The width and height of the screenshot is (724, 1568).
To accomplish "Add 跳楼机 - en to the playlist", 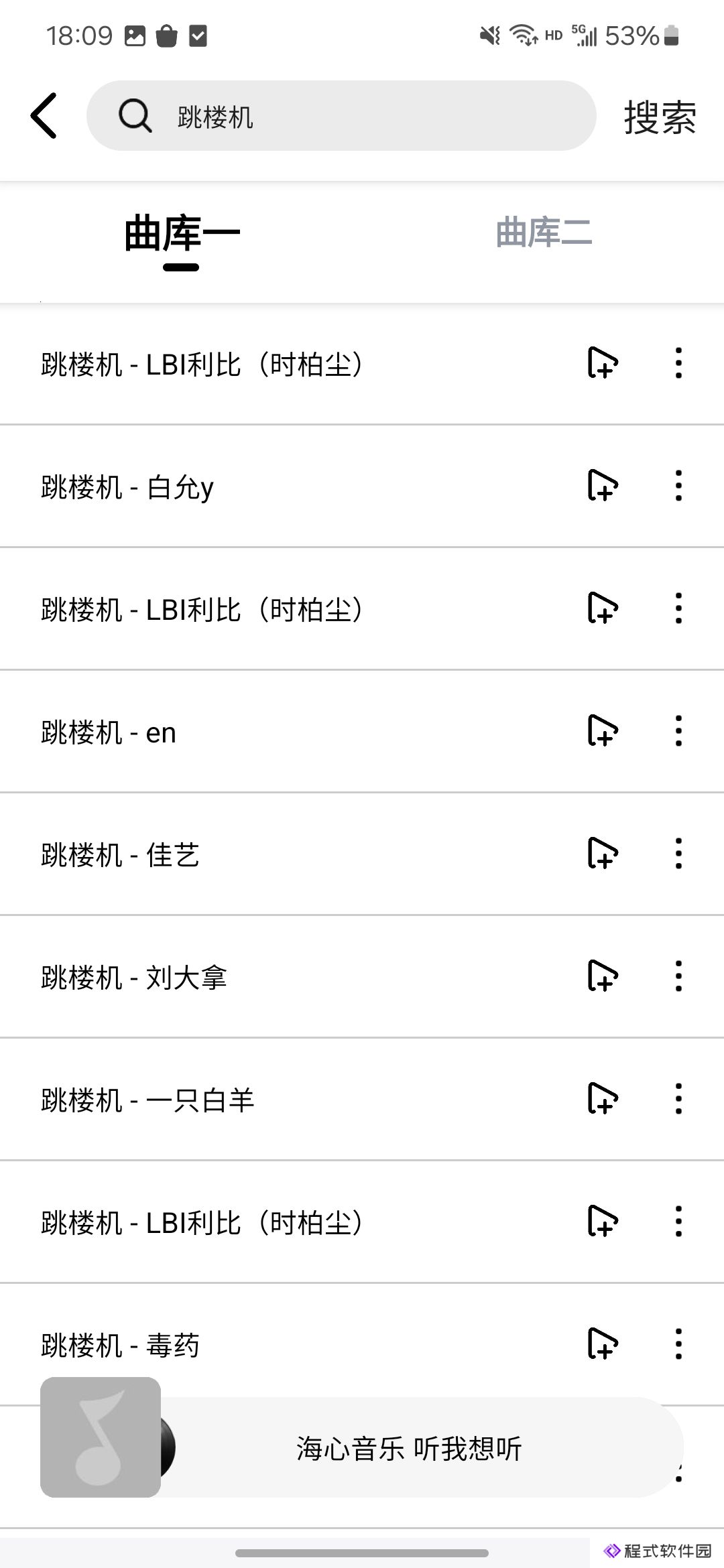I will click(x=602, y=730).
